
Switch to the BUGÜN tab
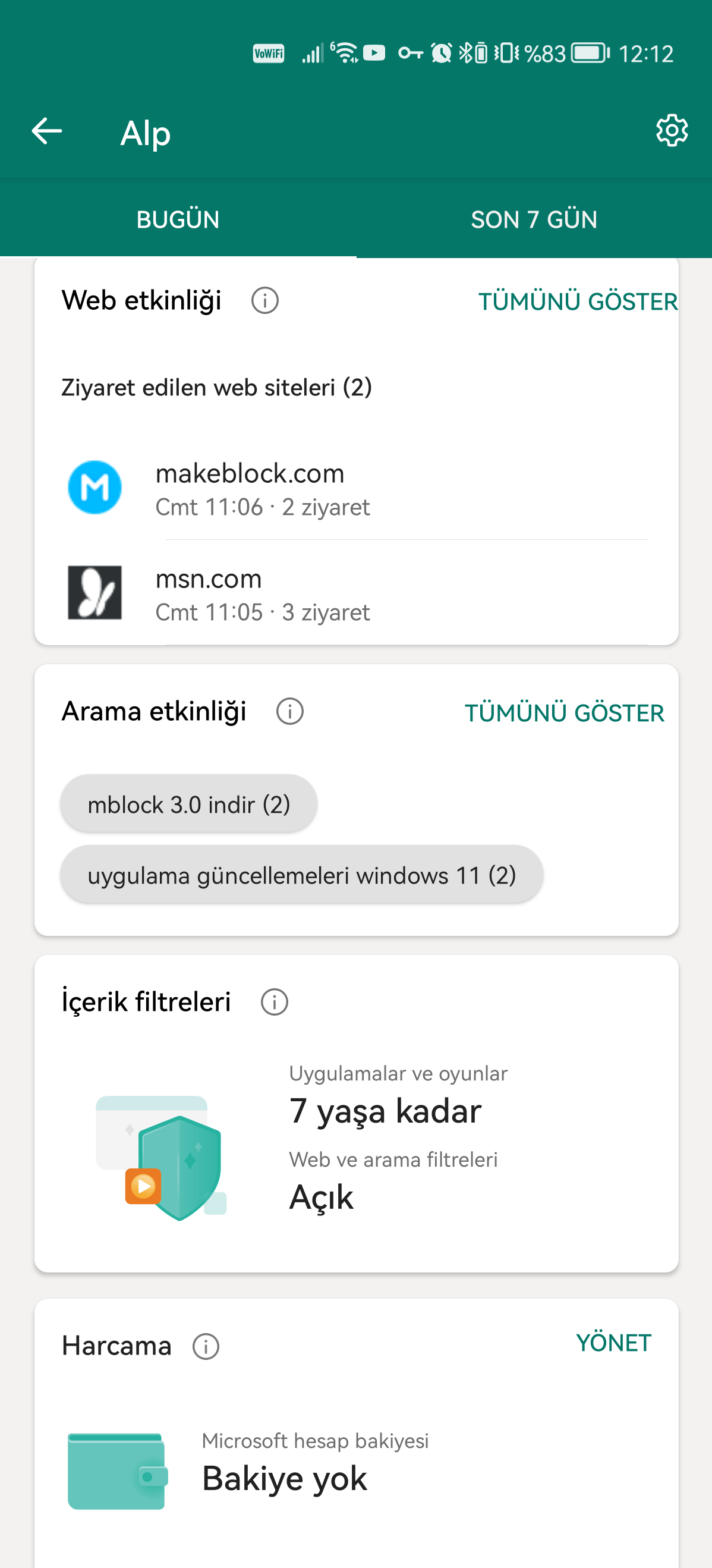(178, 220)
